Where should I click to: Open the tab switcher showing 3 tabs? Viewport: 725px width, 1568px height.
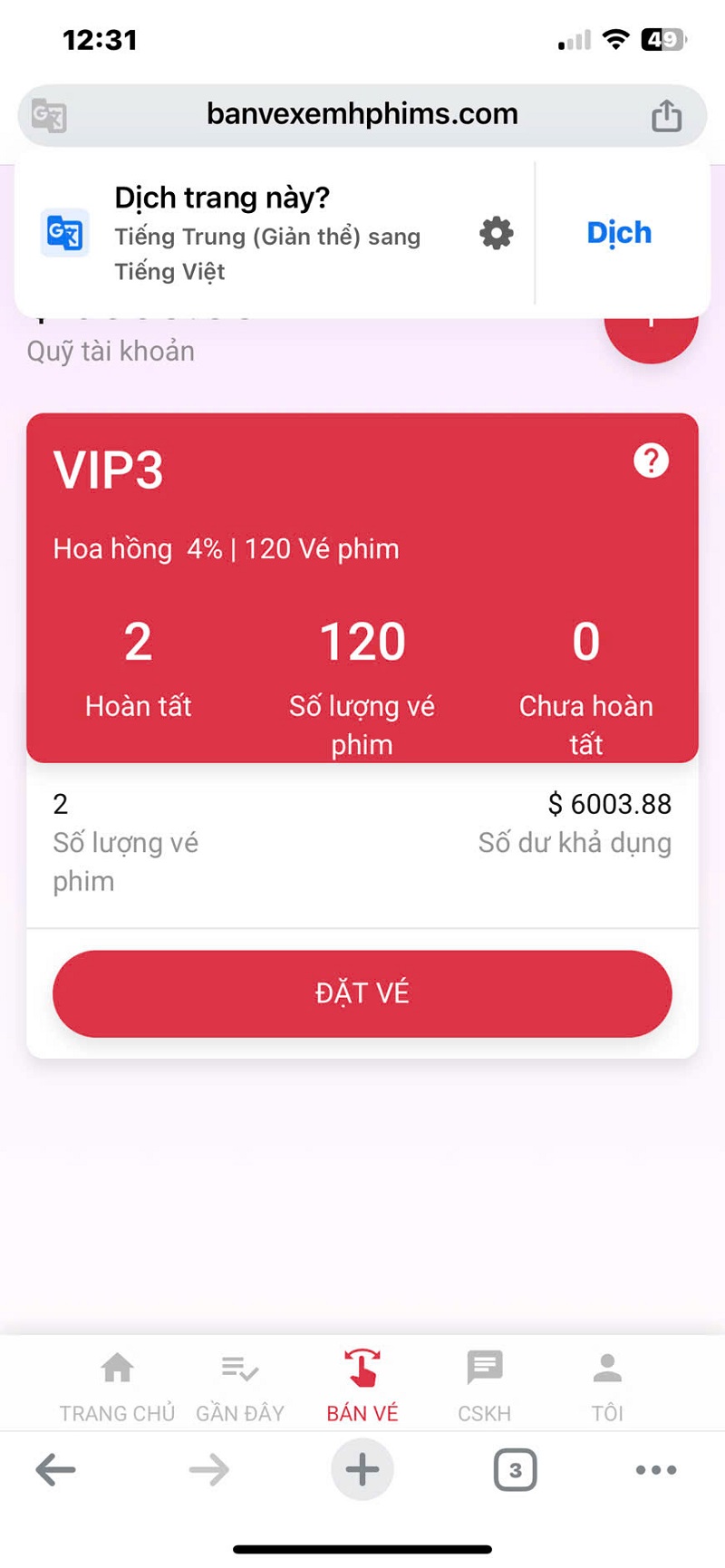[513, 1470]
